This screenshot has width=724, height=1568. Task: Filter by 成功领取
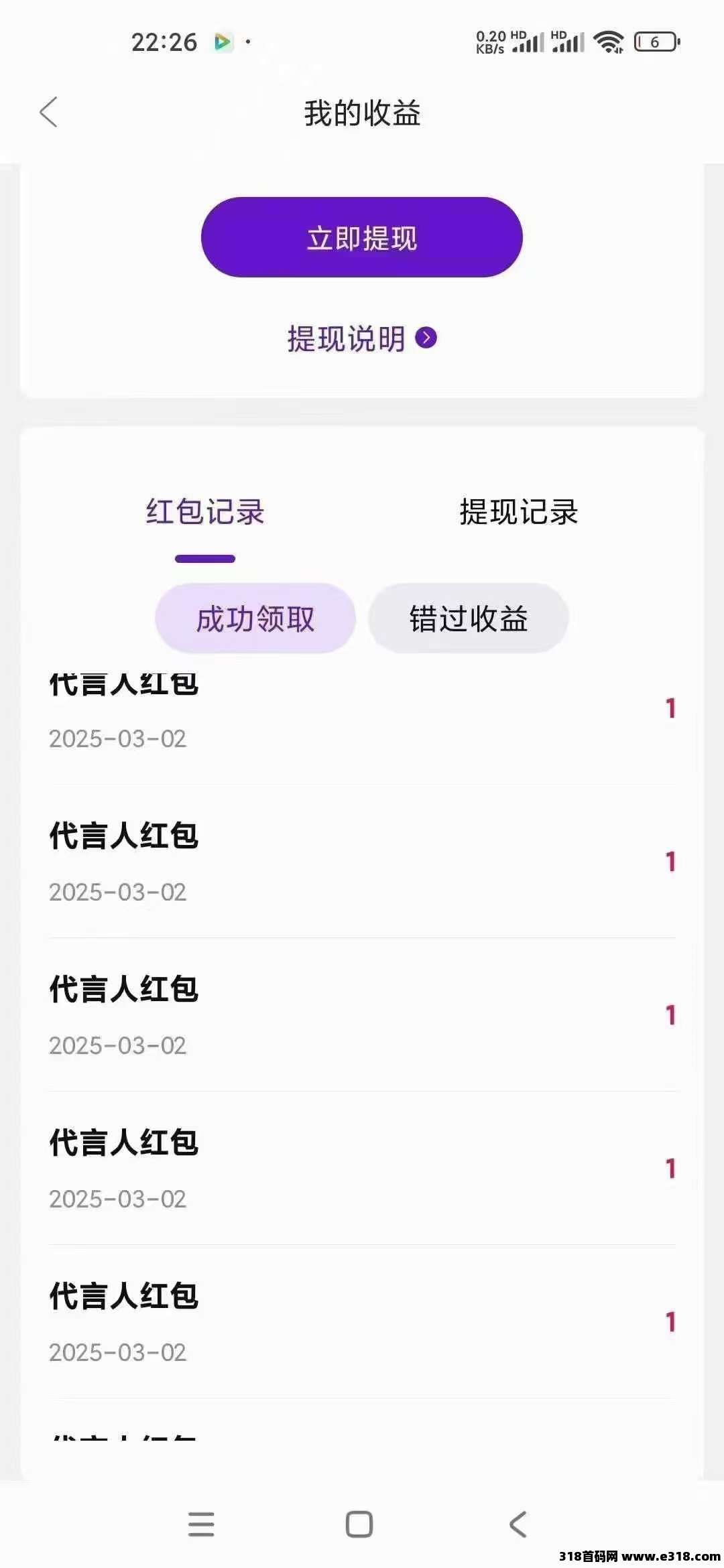[x=255, y=618]
